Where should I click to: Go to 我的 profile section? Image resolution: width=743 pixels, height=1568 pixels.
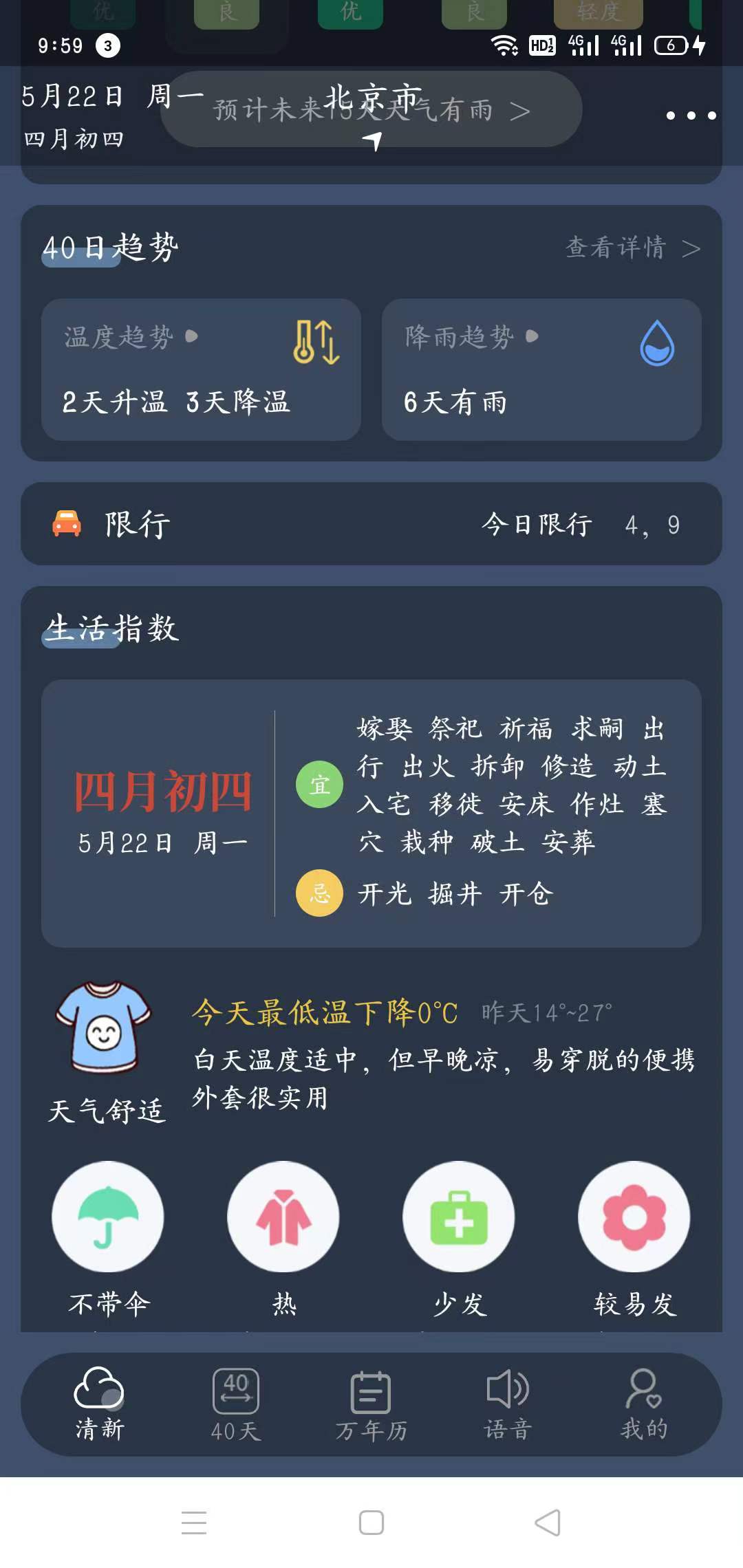644,1403
